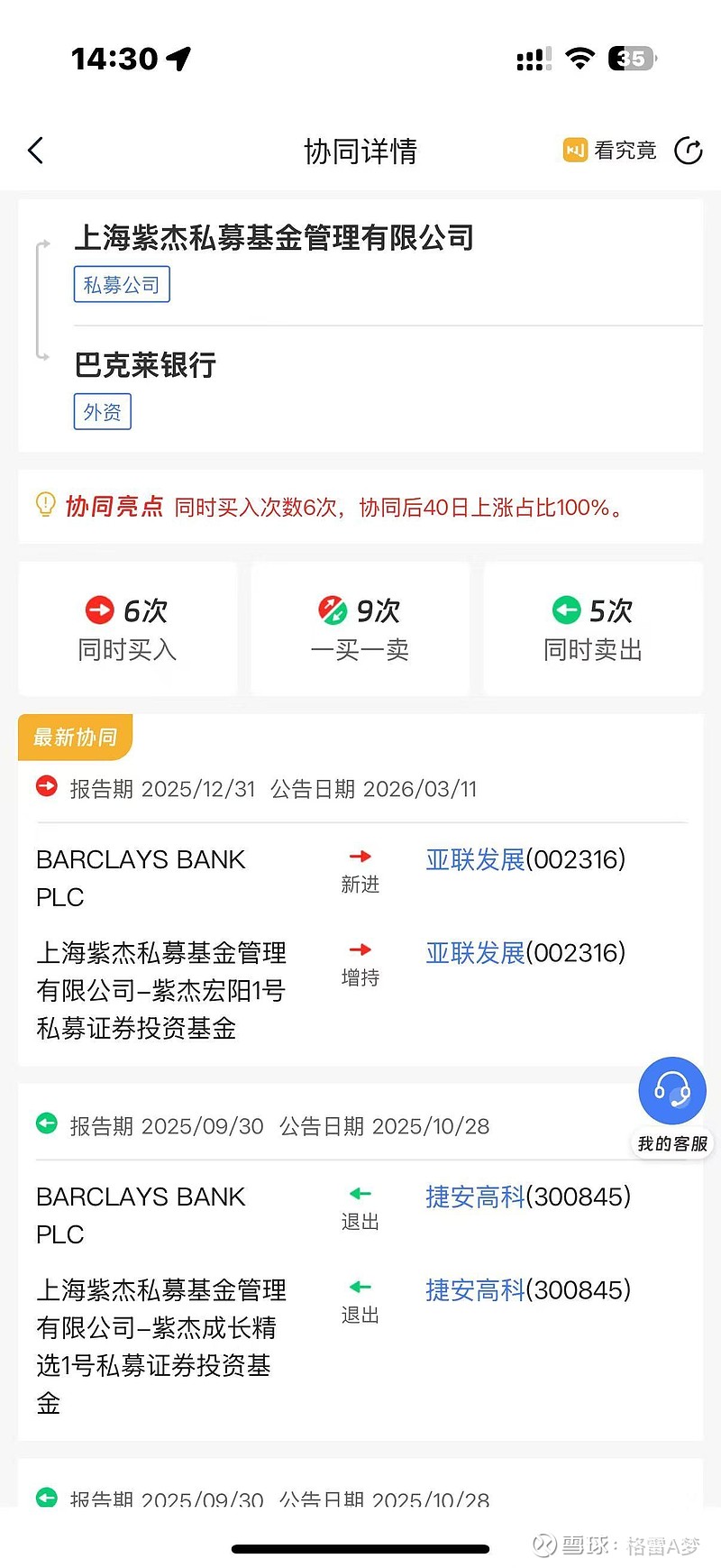This screenshot has width=721, height=1568.
Task: Select the 6次 同时买入 card
Action: click(x=127, y=628)
